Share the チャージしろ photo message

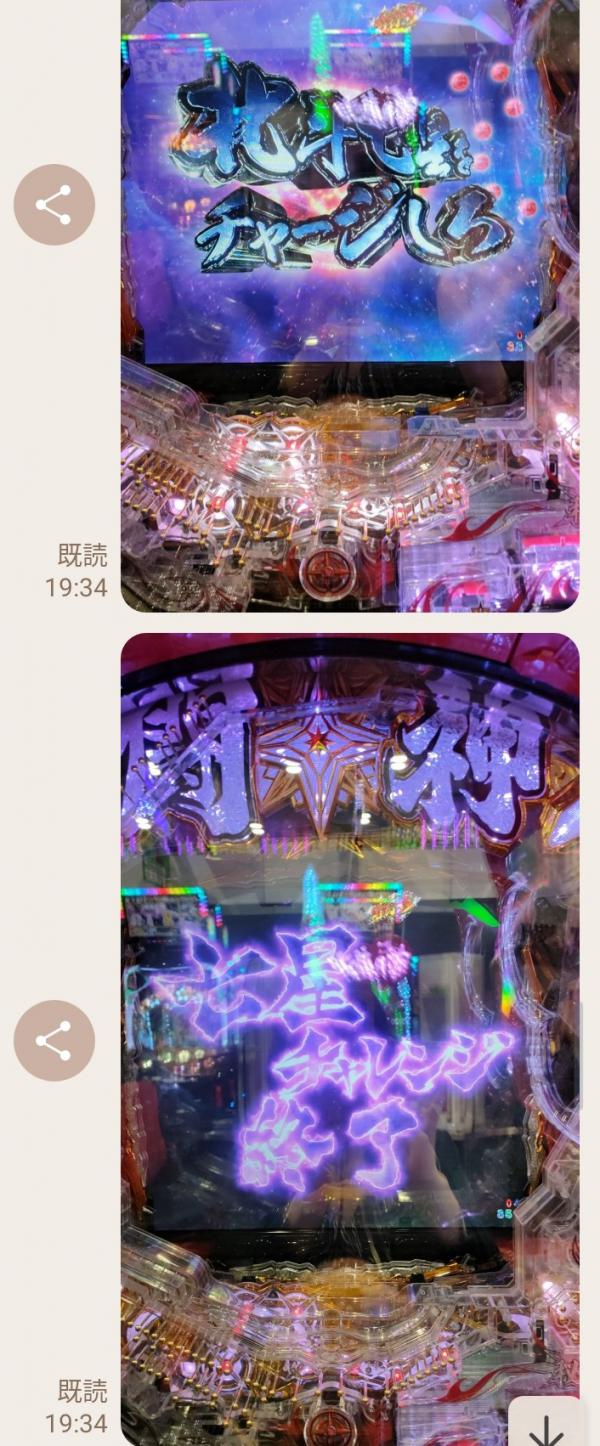coord(54,205)
